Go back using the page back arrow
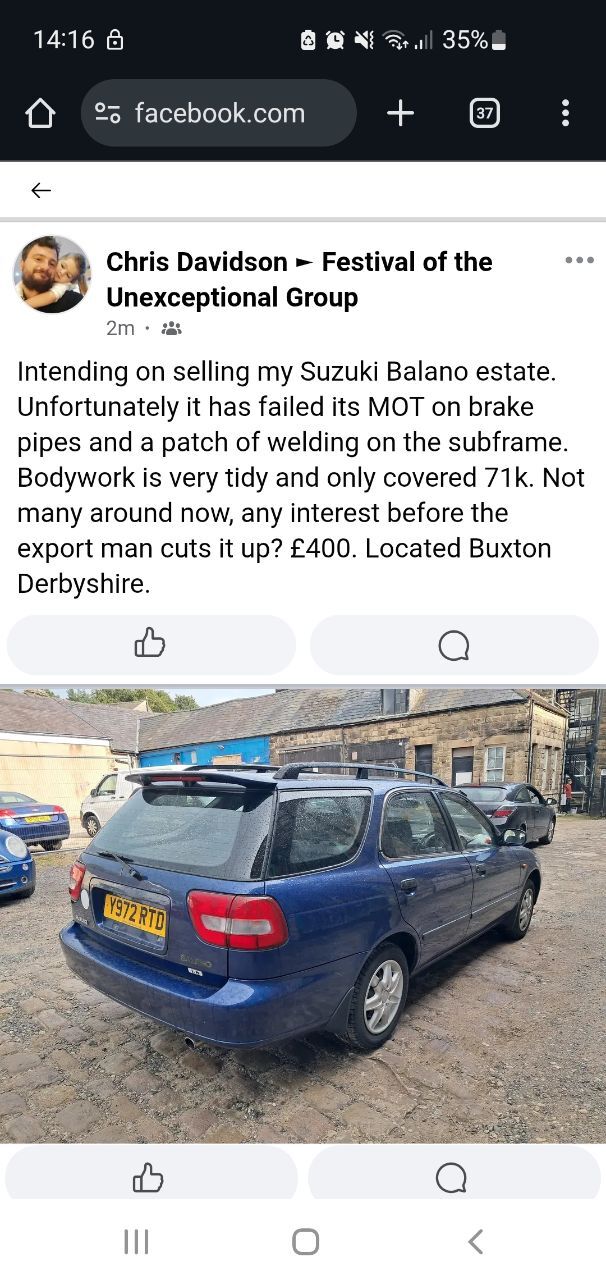 pos(40,190)
